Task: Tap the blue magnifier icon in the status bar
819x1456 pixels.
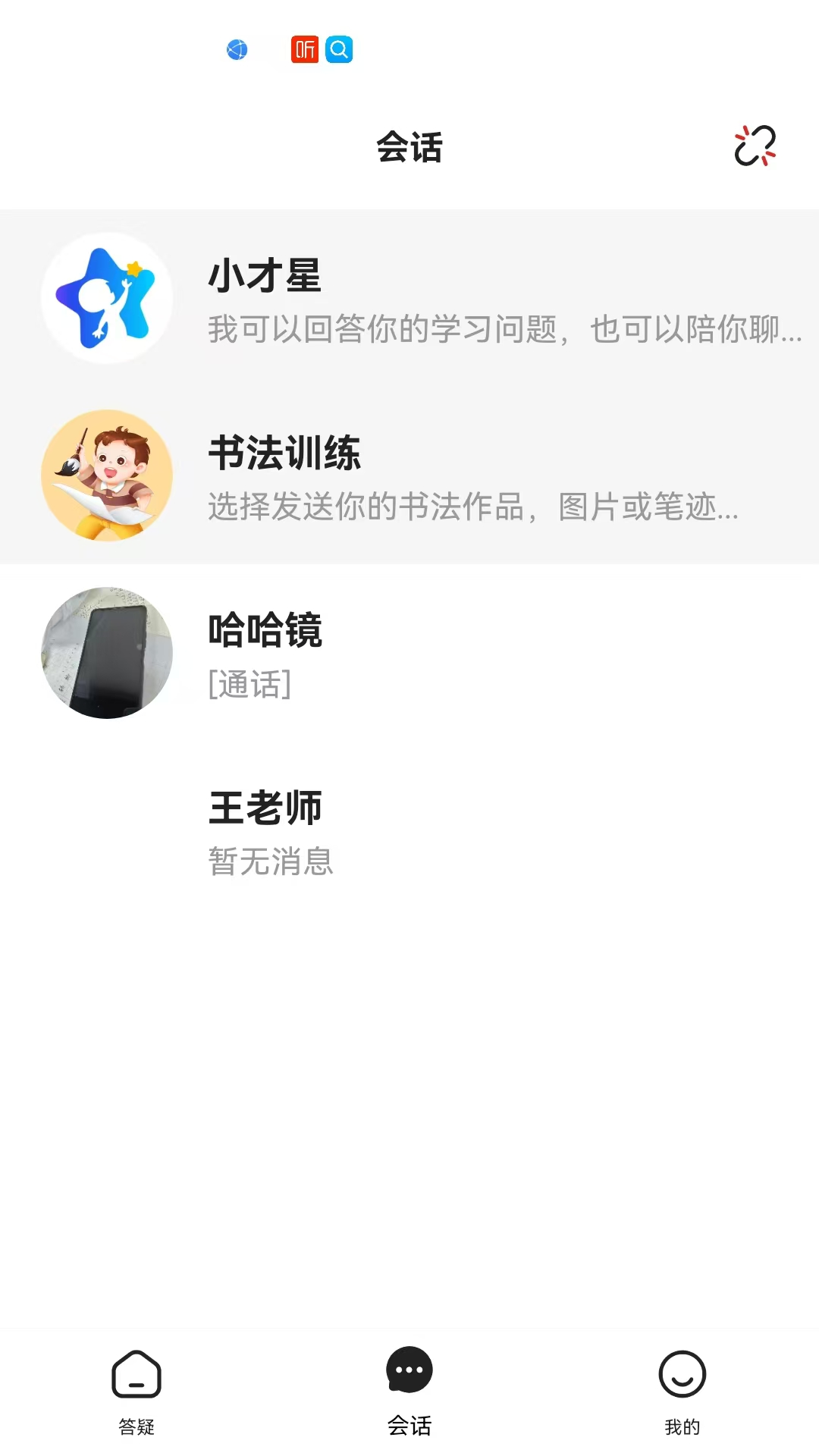Action: tap(339, 50)
